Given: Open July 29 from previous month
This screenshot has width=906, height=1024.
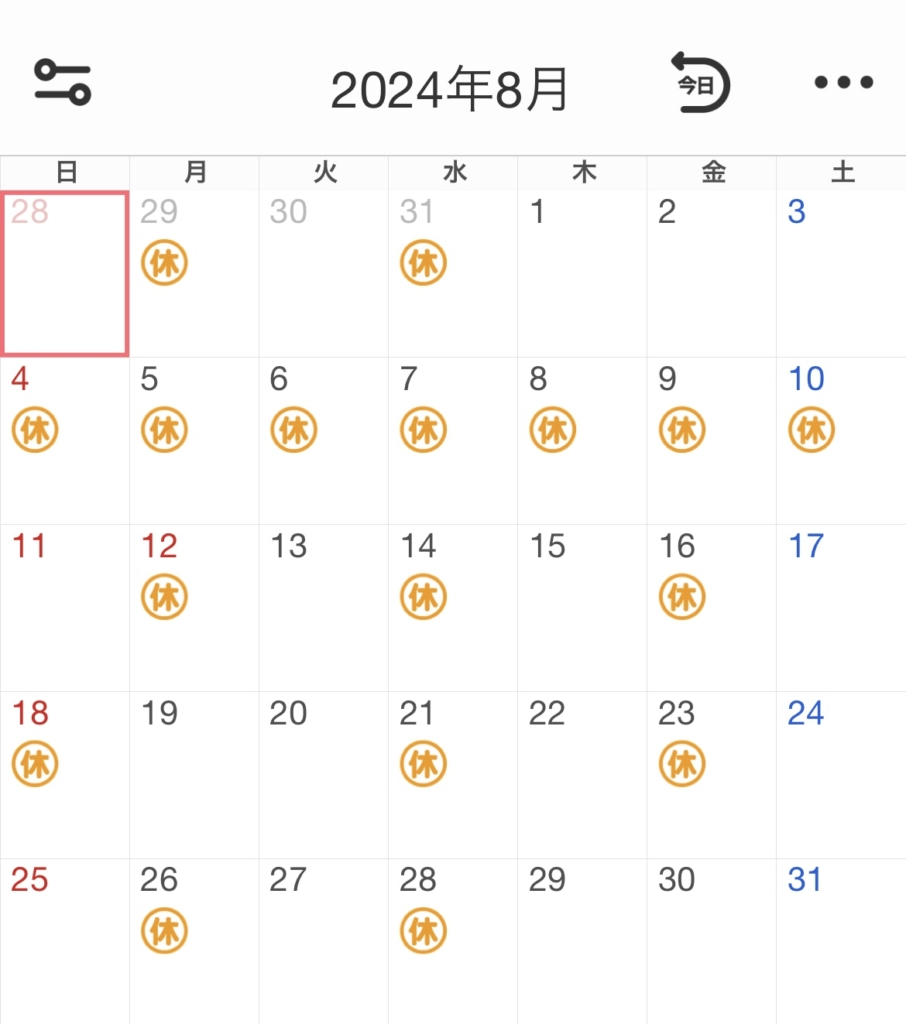Looking at the screenshot, I should click(194, 273).
